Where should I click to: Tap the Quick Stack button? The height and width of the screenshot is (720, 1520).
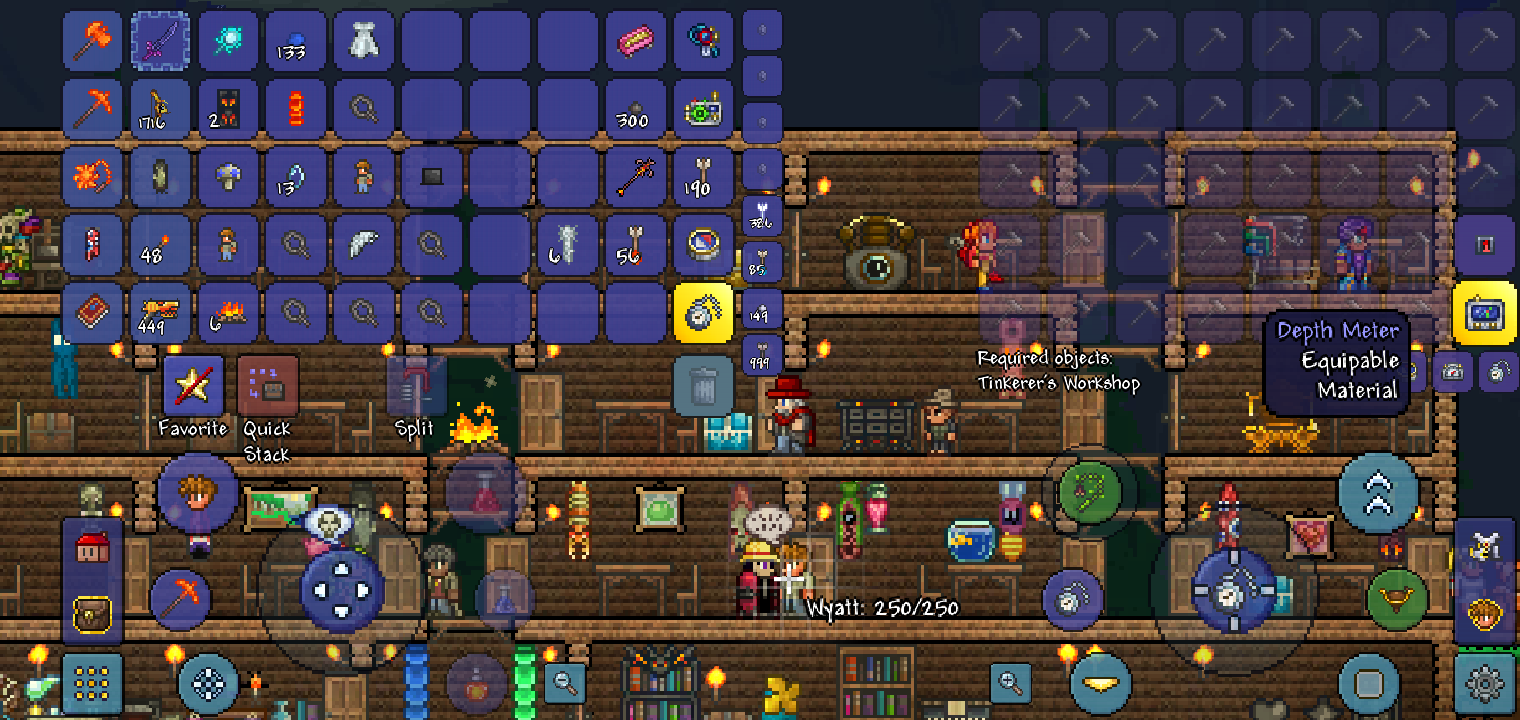coord(268,386)
